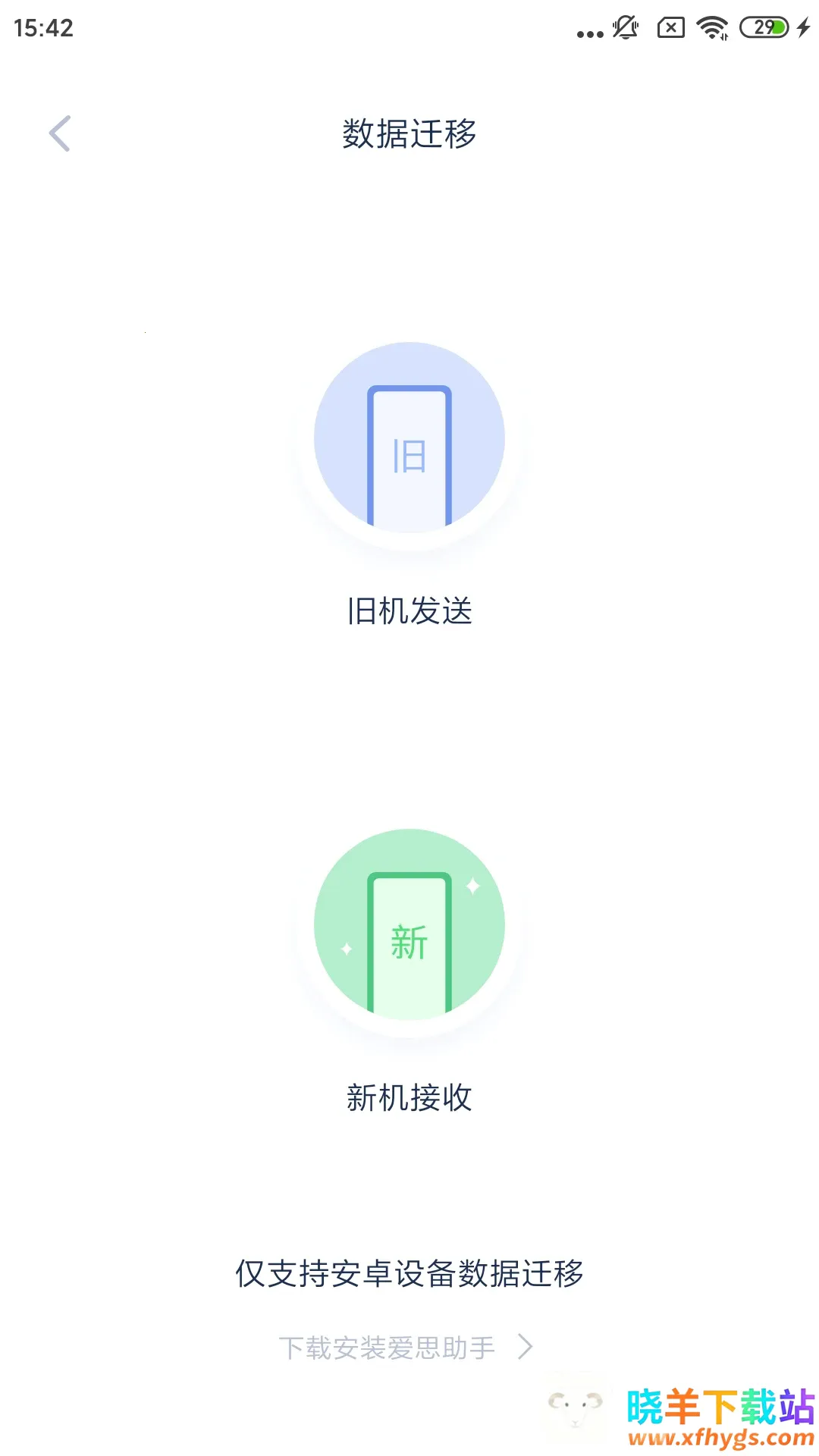Image resolution: width=819 pixels, height=1456 pixels.
Task: Go back from the 数据迁移 page
Action: [x=59, y=133]
